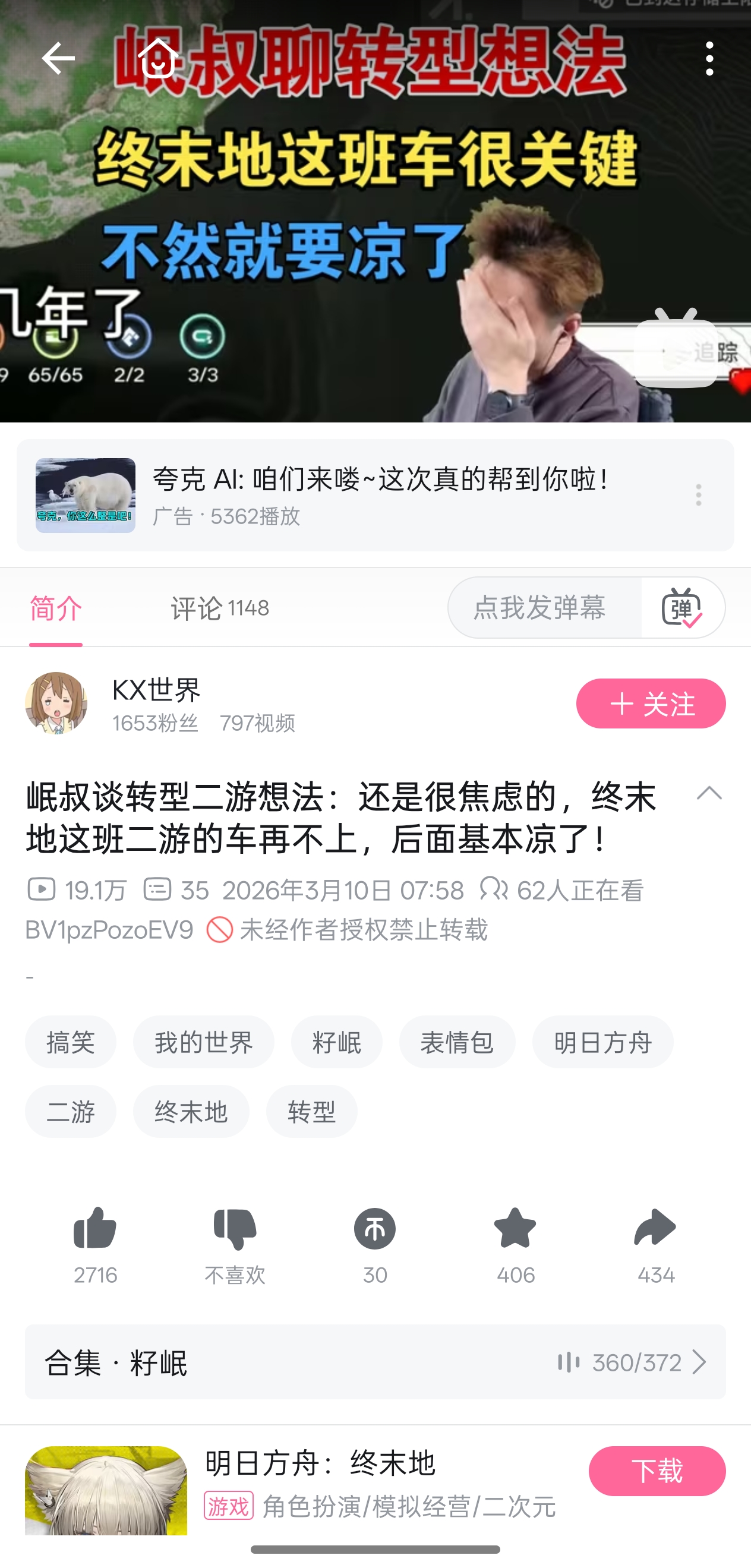
Task: Return to the app home page
Action: (x=157, y=59)
